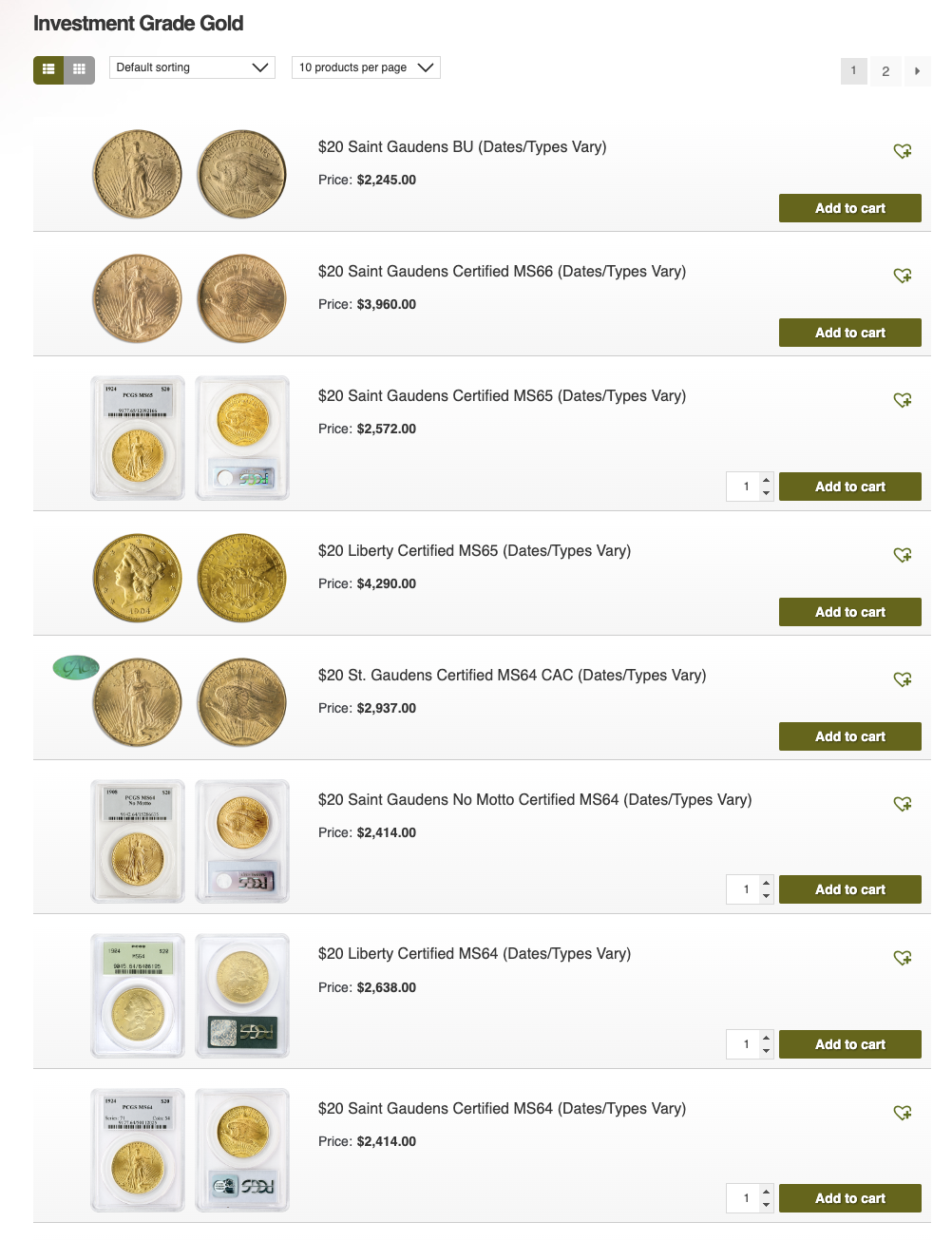The image size is (952, 1241).
Task: Add $20 Saint Gaudens Certified MS64 to cart
Action: coord(849,1198)
